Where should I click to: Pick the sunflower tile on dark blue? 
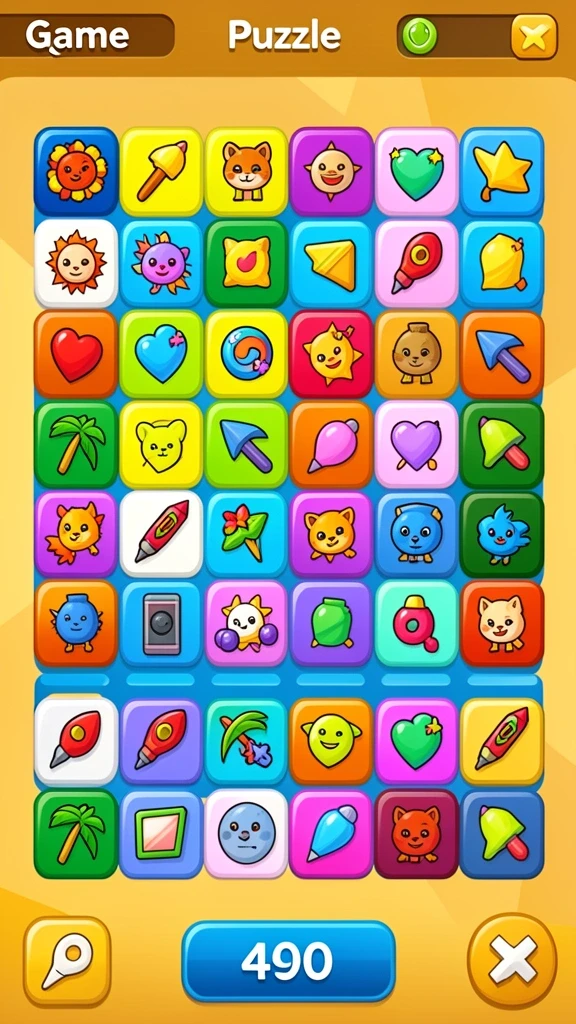point(76,172)
